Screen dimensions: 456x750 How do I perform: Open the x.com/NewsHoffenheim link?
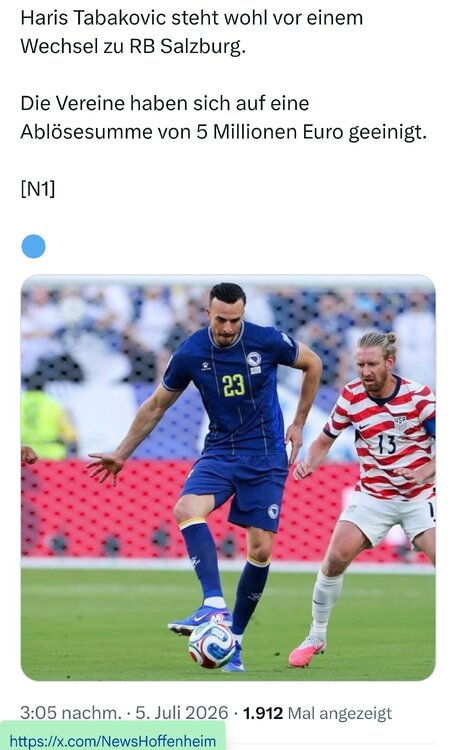pos(112,741)
